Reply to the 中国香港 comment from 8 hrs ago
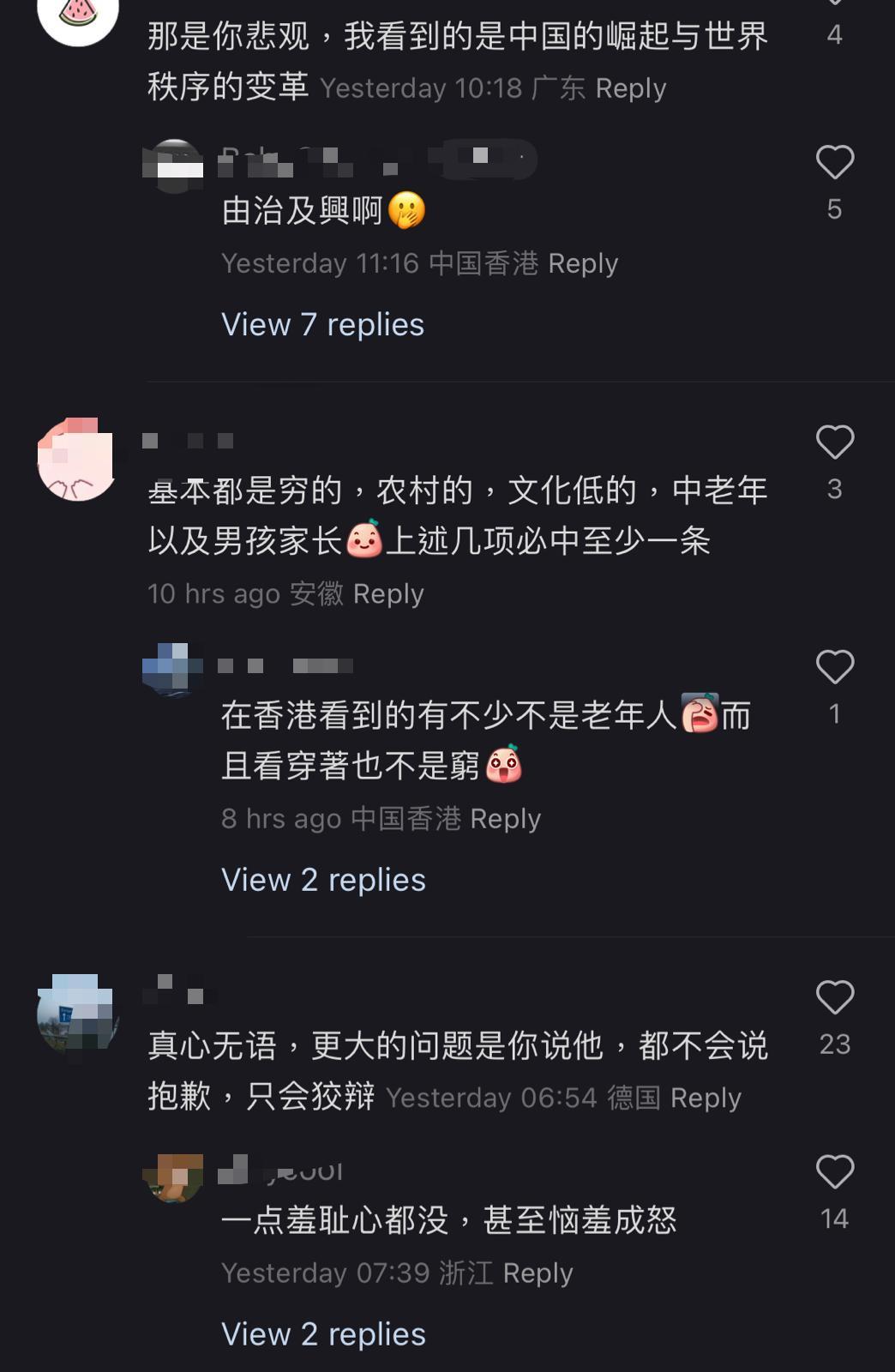Viewport: 895px width, 1372px height. (x=506, y=819)
